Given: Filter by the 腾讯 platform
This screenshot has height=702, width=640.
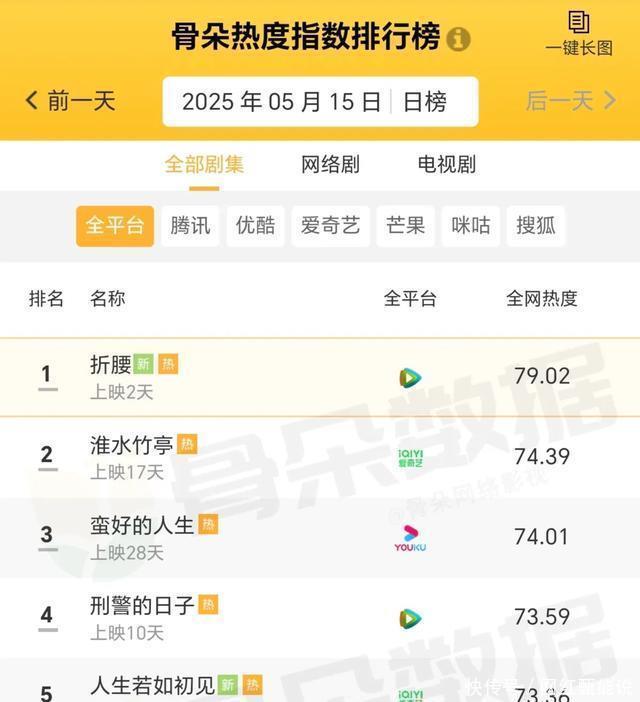Looking at the screenshot, I should [x=190, y=226].
